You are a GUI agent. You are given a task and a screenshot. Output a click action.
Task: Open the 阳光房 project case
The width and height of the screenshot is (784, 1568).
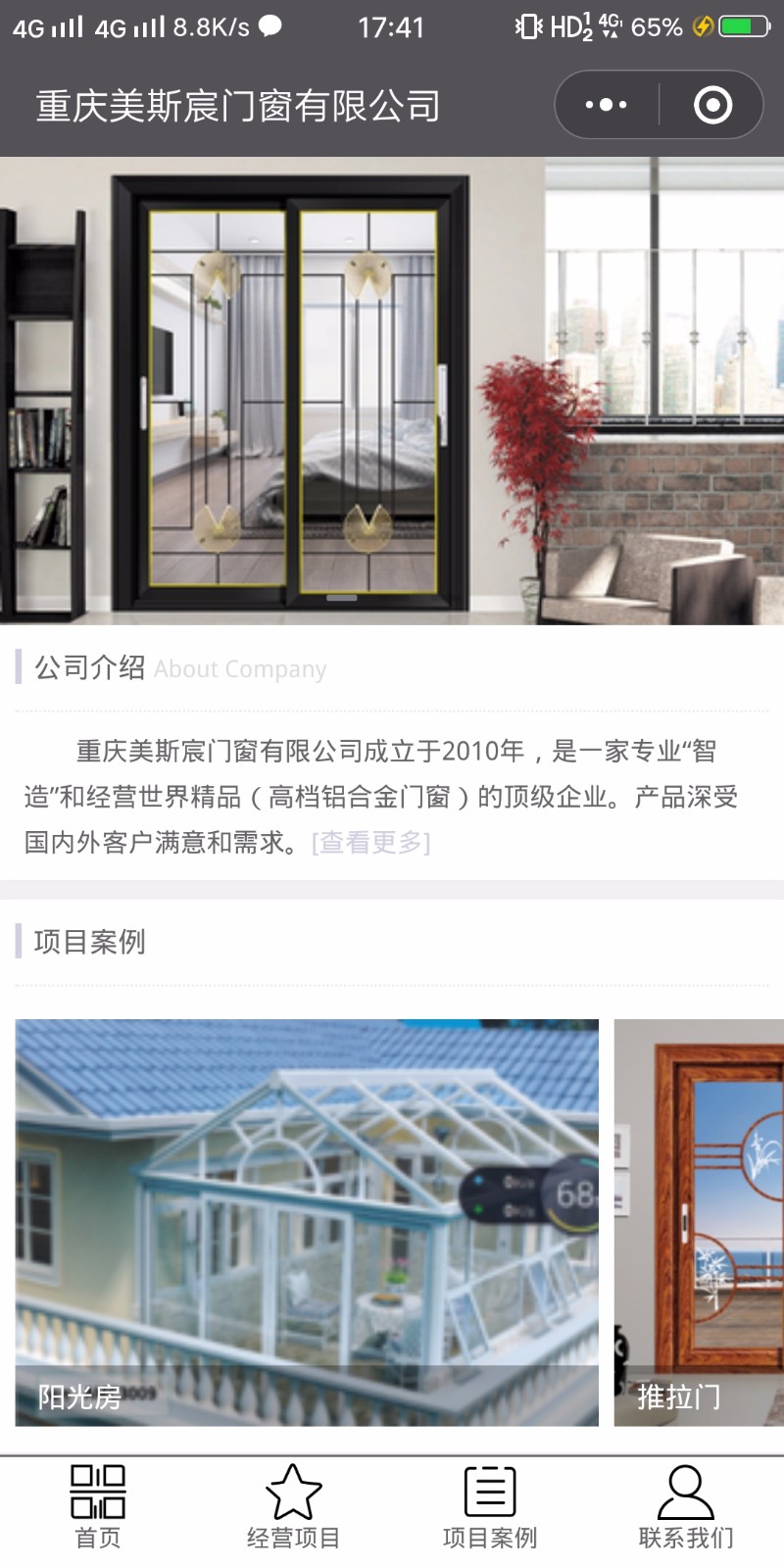pyautogui.click(x=306, y=1222)
